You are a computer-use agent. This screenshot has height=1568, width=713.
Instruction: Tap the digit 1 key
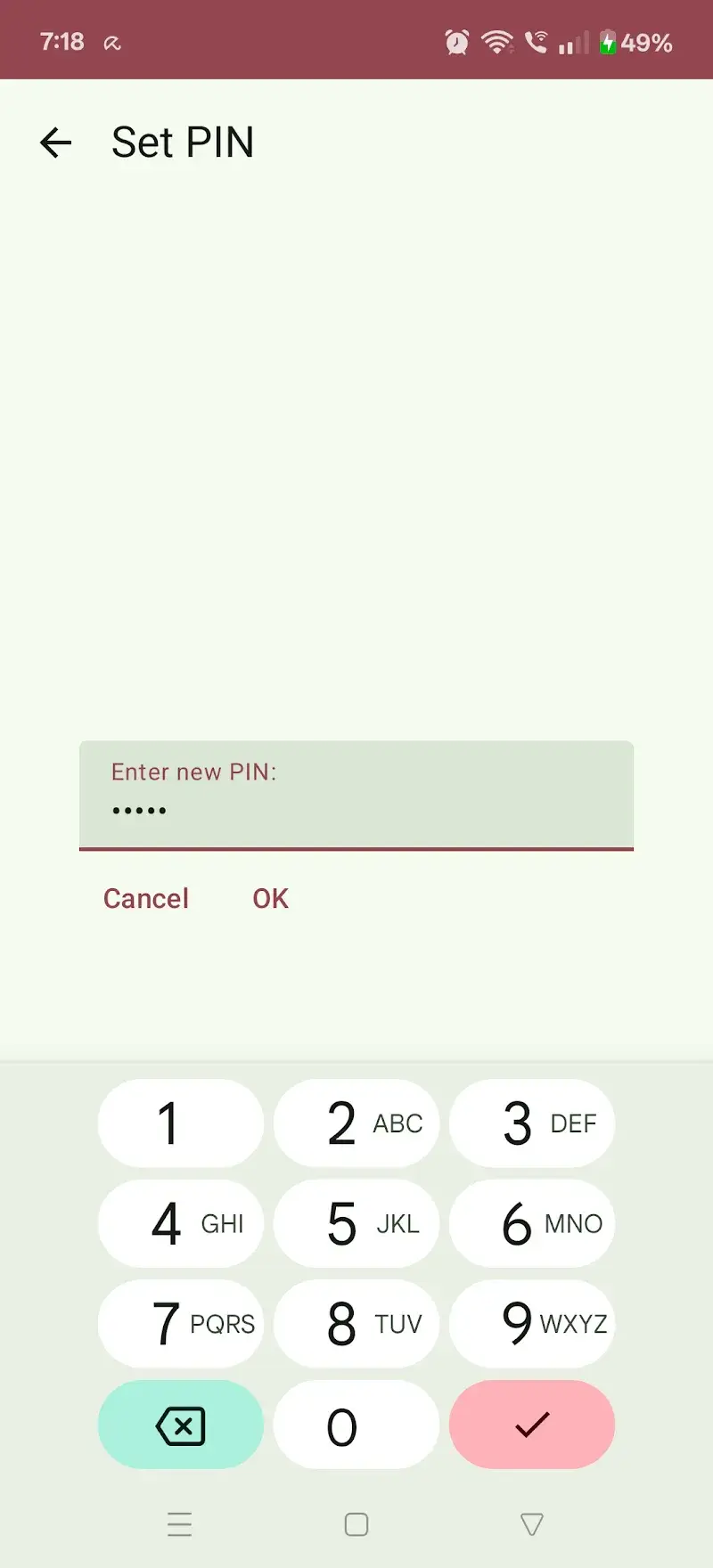point(180,1123)
